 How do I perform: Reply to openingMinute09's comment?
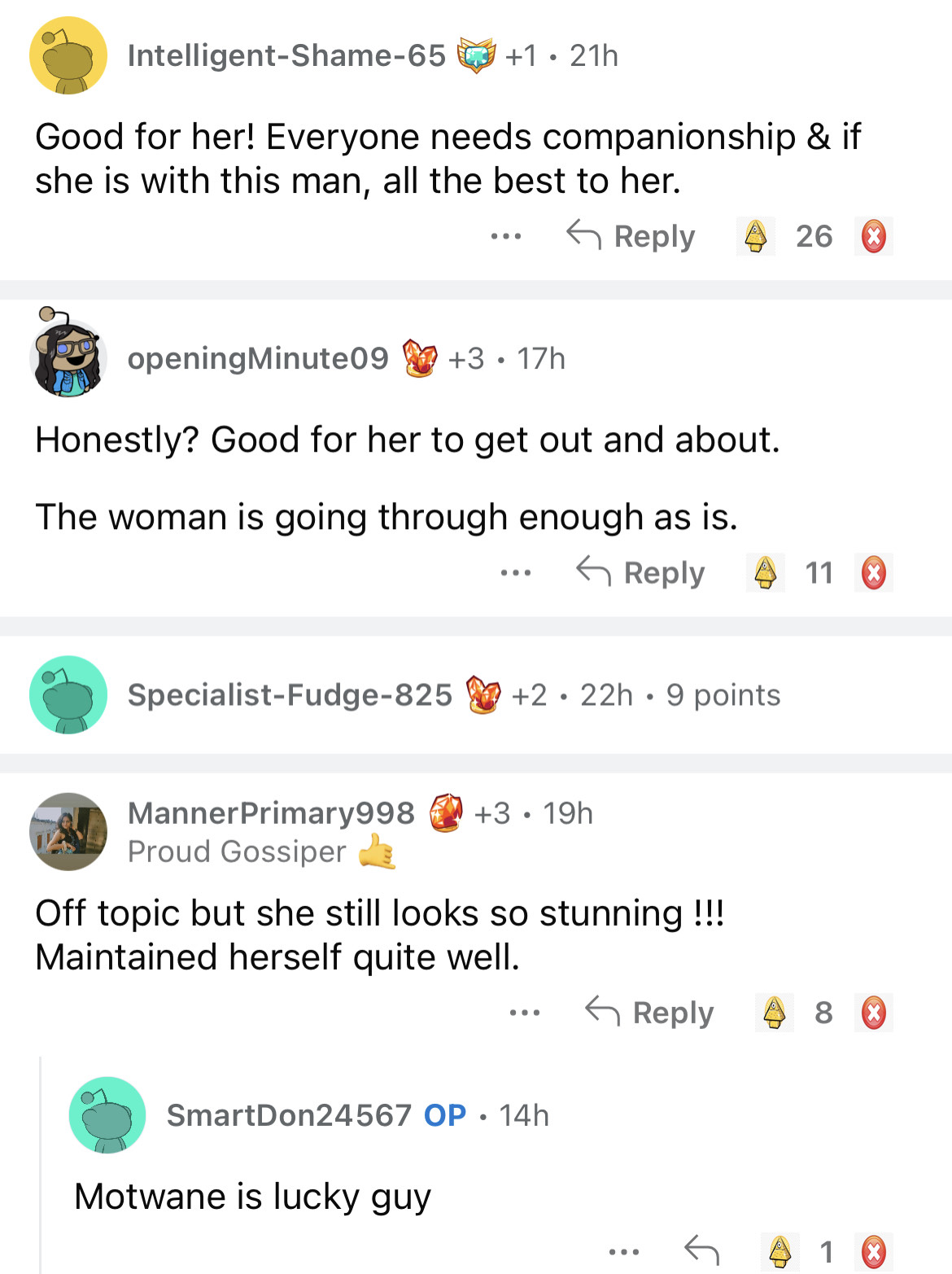(x=641, y=572)
